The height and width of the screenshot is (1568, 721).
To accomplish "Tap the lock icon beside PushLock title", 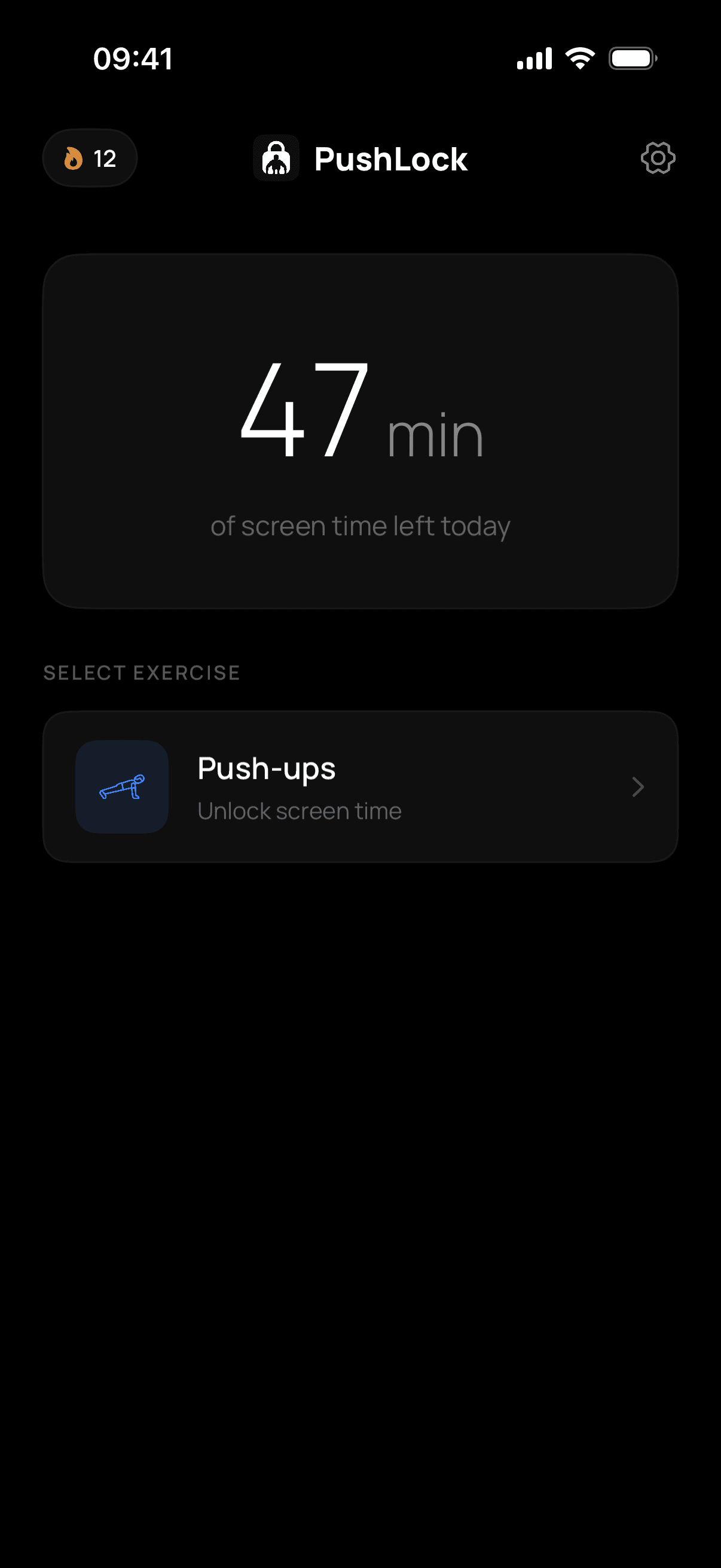I will pos(276,158).
